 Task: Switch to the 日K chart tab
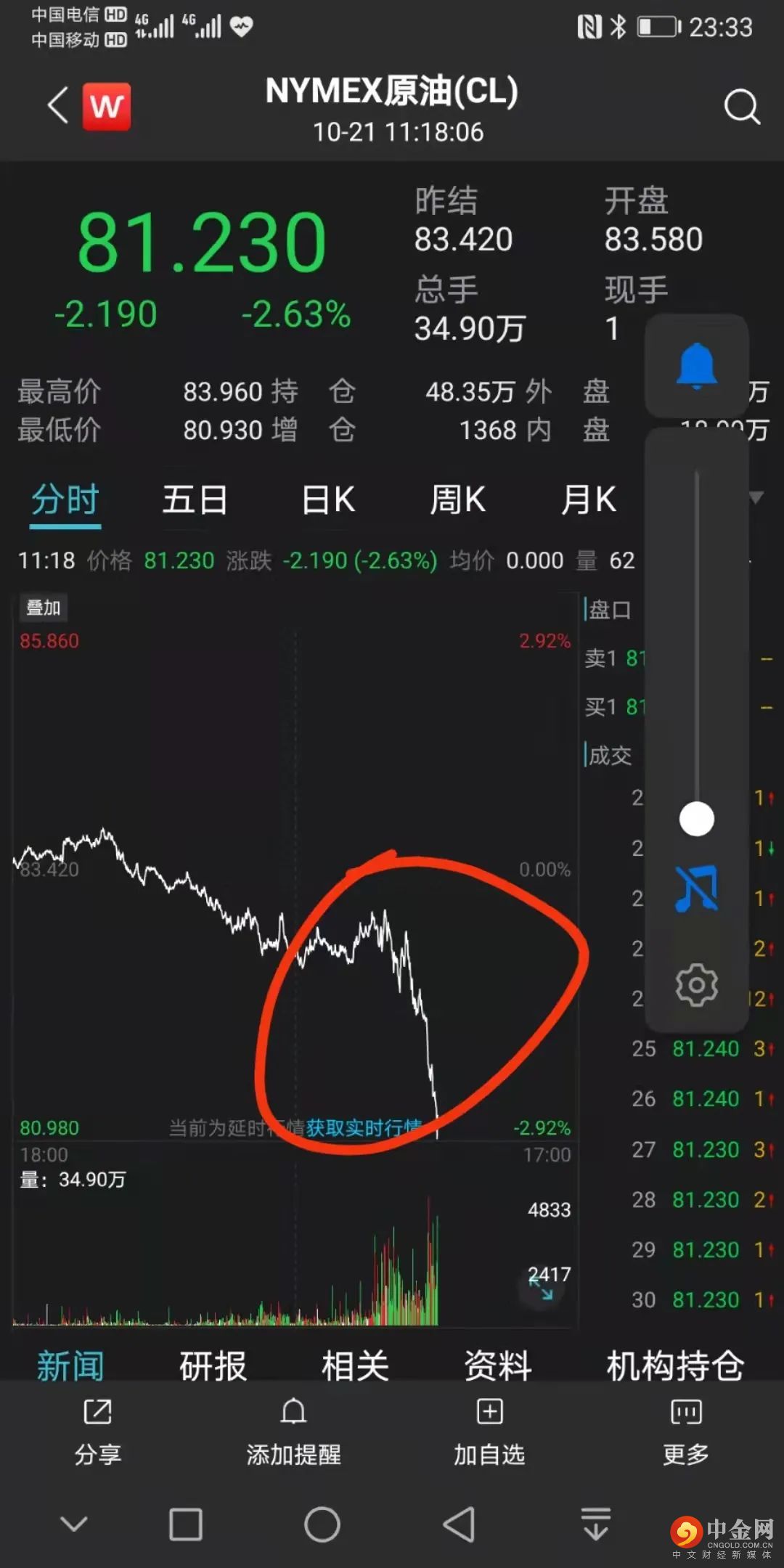(328, 500)
